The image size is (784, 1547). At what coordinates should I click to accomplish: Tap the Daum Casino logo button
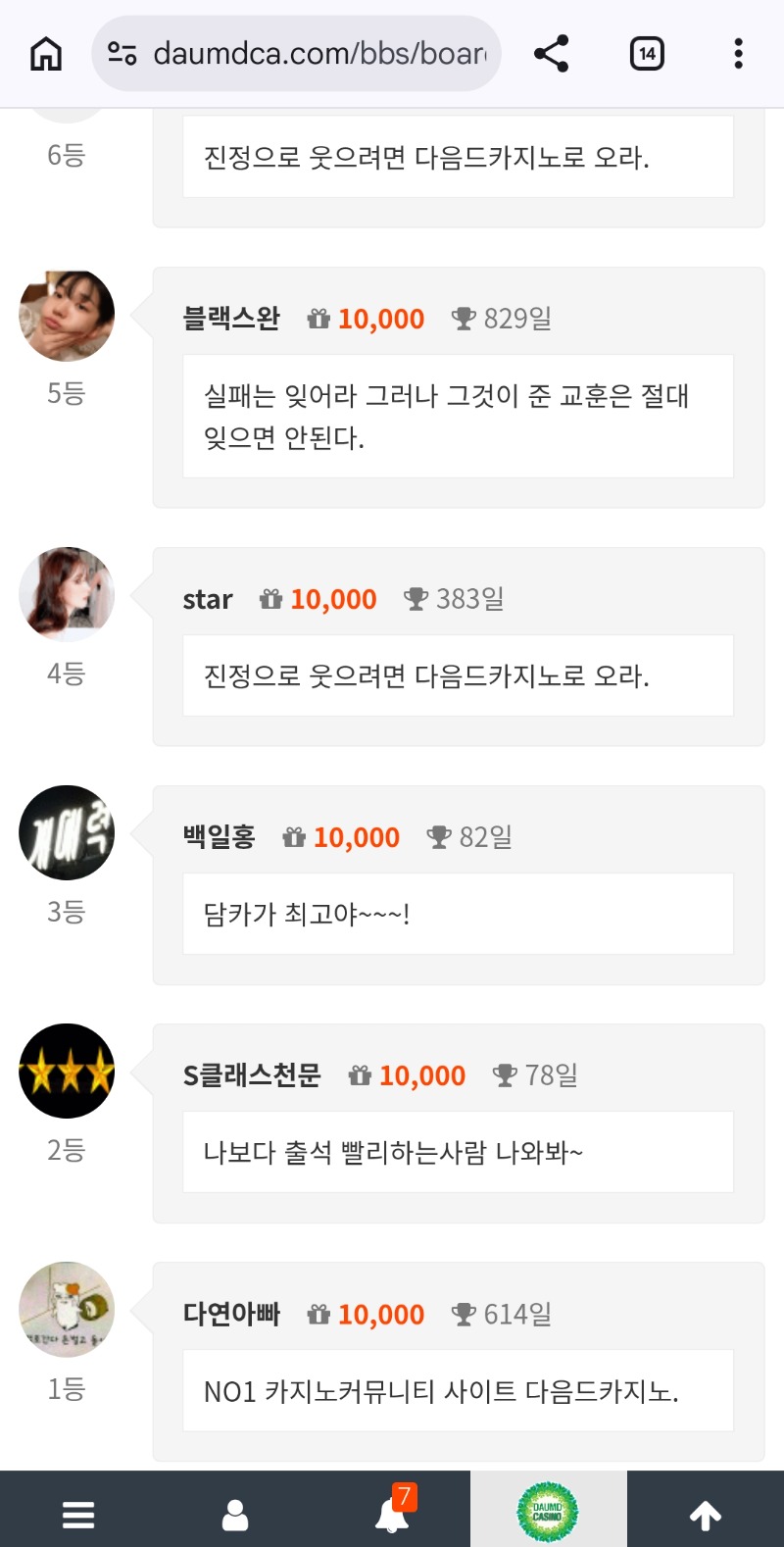tap(548, 1512)
